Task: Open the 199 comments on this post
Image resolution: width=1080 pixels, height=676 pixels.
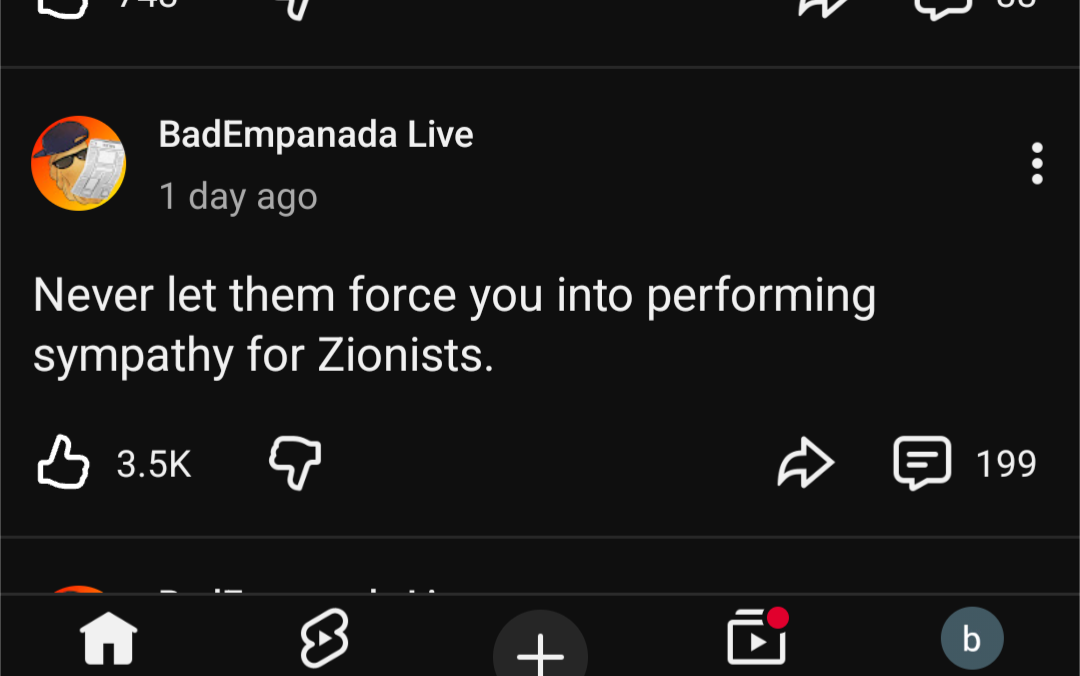Action: pyautogui.click(x=921, y=464)
